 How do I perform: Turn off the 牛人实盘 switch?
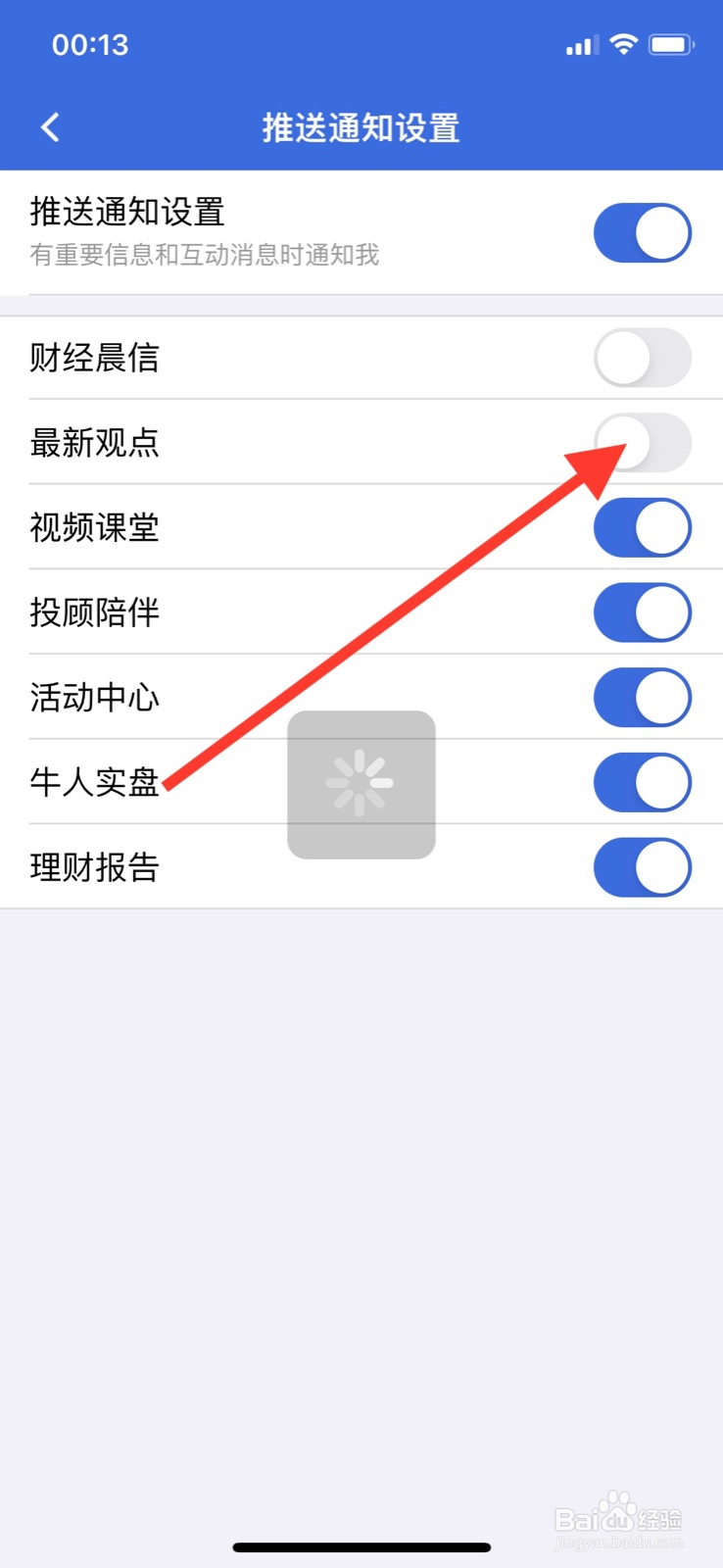[x=643, y=782]
